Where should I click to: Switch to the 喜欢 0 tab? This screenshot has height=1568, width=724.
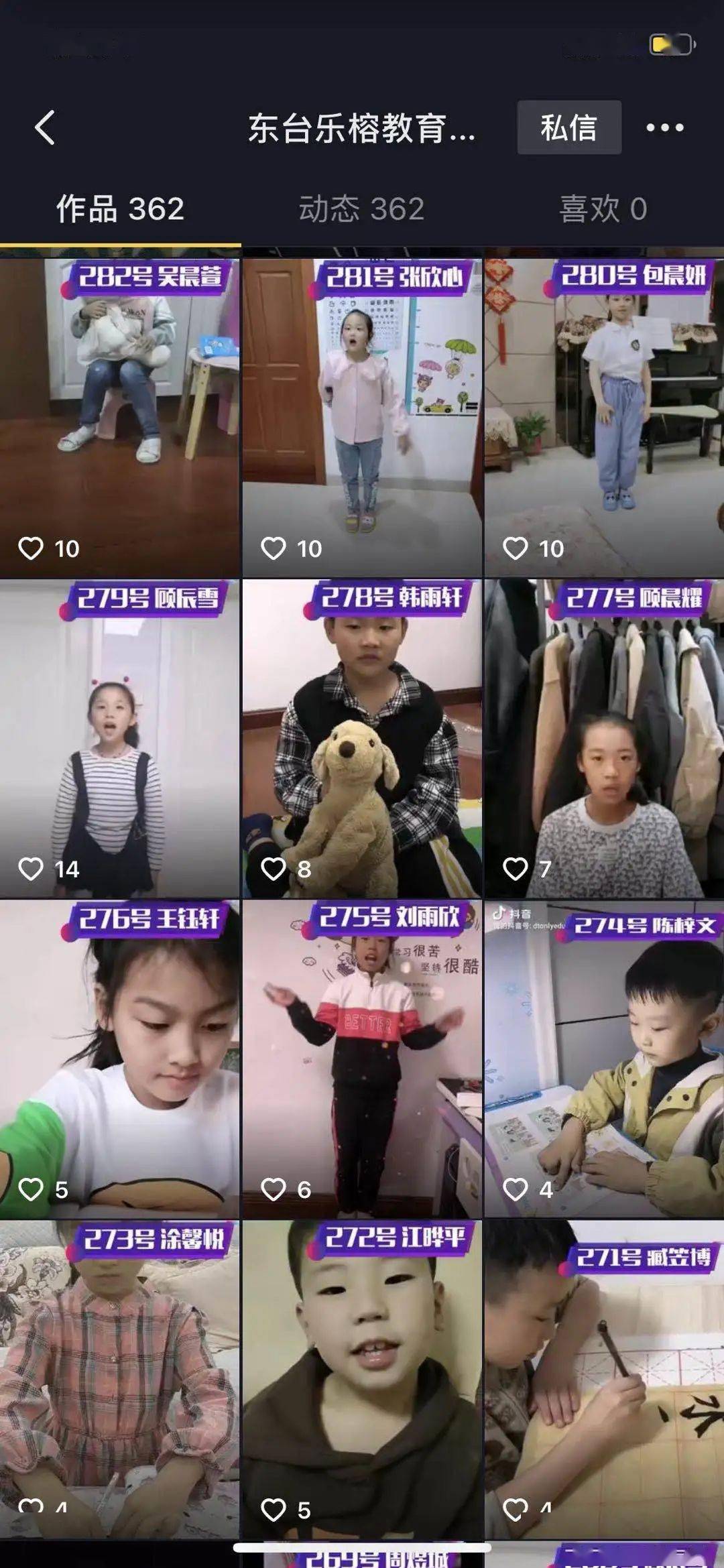[x=603, y=208]
